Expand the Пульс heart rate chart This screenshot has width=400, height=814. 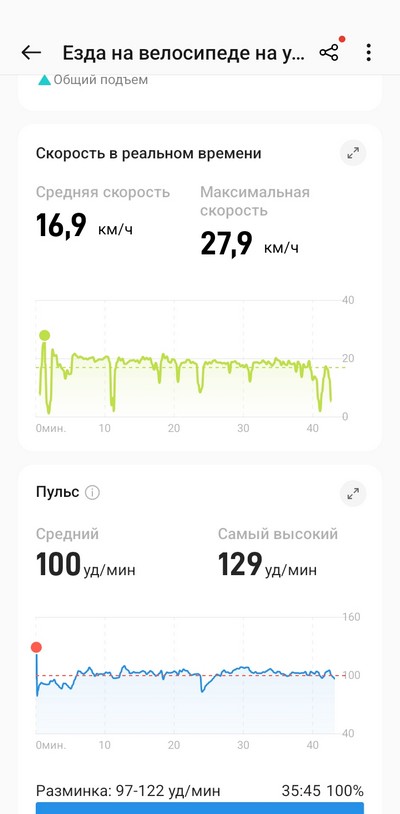click(353, 494)
